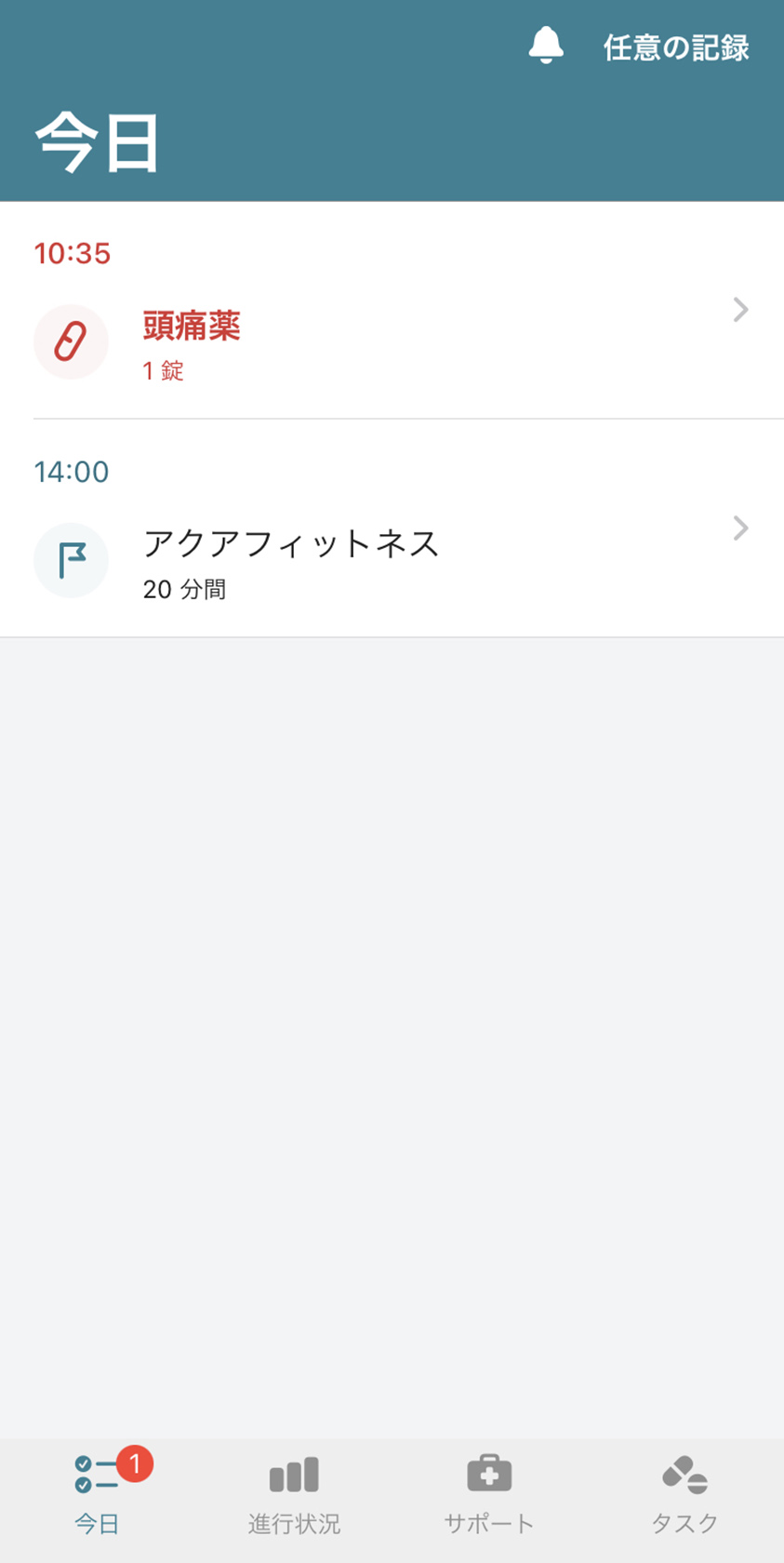Select the 今日 tab
Image resolution: width=784 pixels, height=1563 pixels.
(x=98, y=1497)
